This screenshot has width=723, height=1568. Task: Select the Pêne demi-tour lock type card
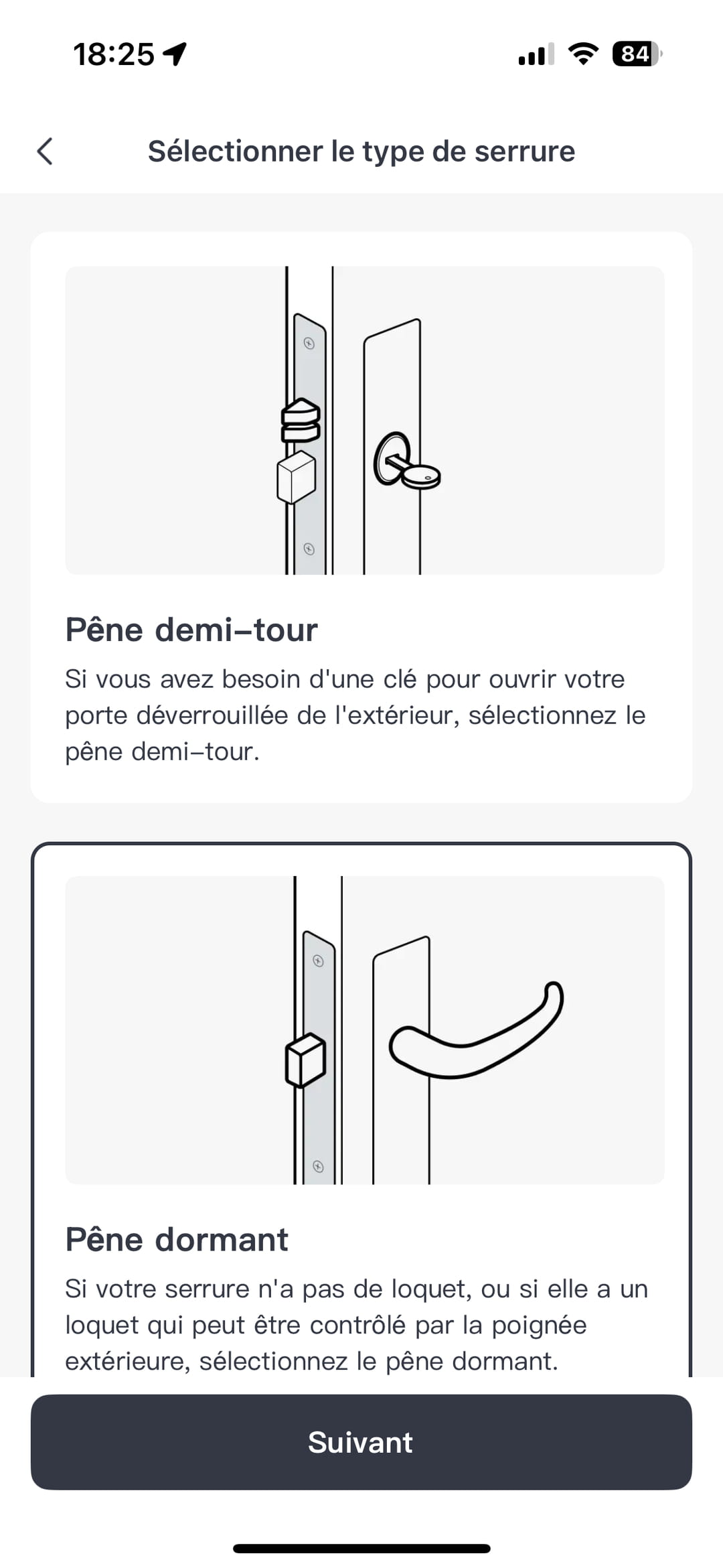(361, 517)
